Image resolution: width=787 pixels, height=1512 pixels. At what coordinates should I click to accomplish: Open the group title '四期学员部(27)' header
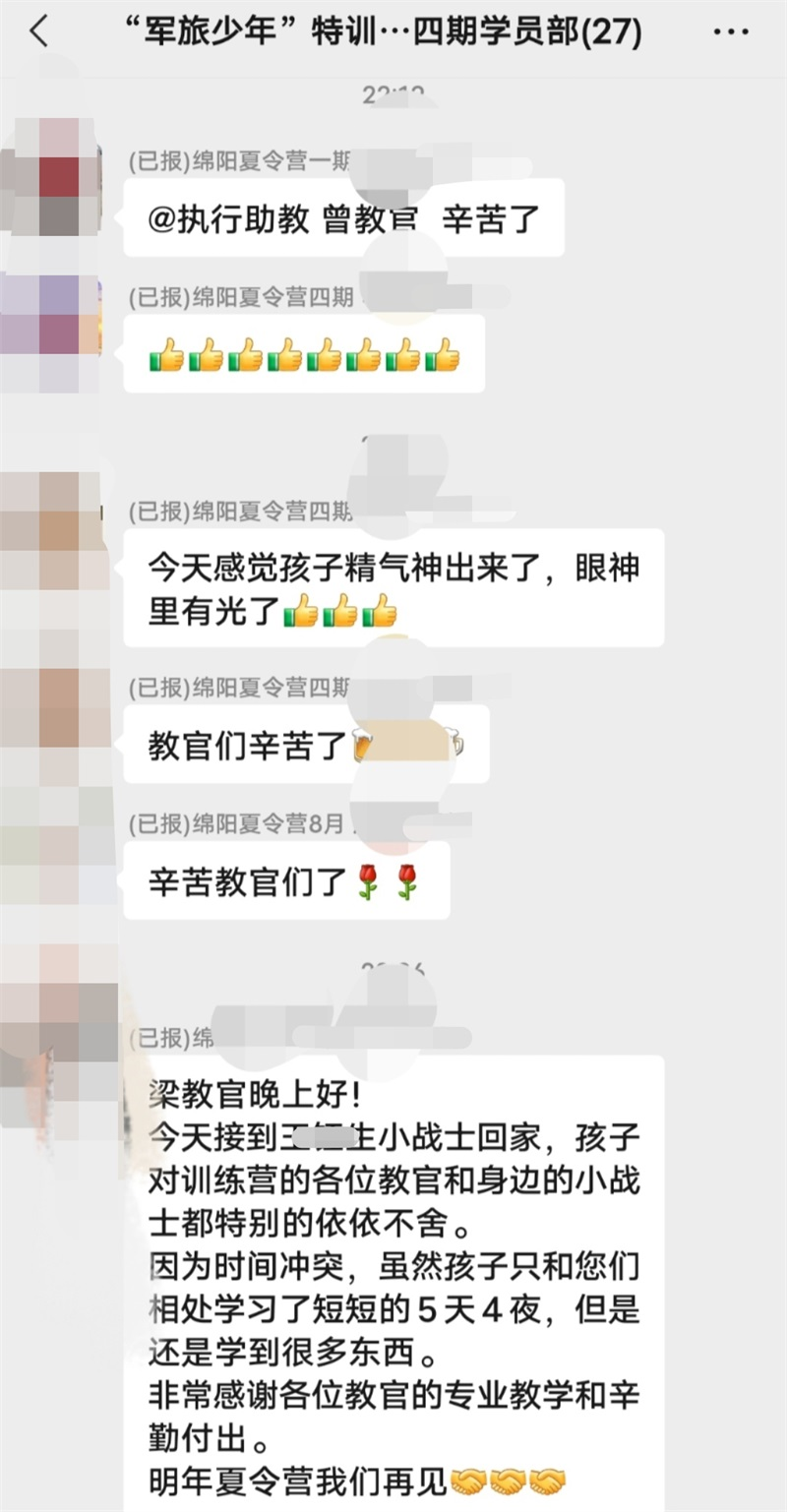384,30
